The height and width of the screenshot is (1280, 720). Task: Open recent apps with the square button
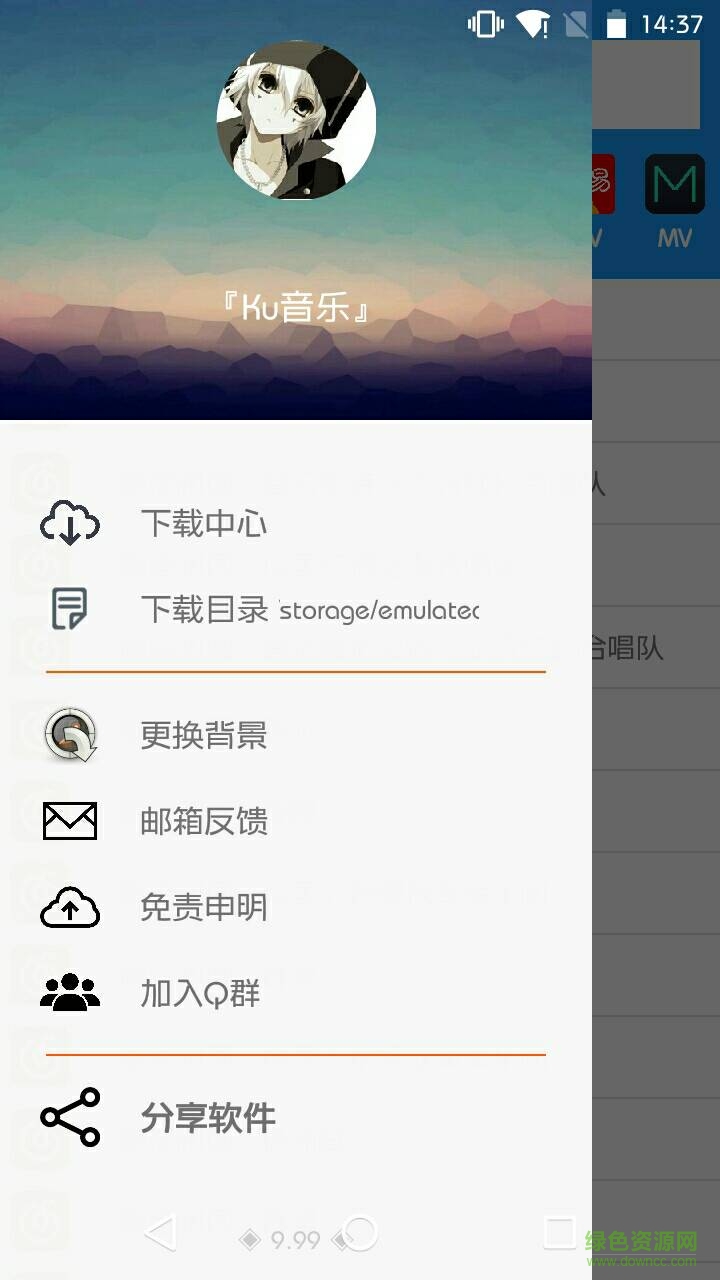pyautogui.click(x=559, y=1233)
